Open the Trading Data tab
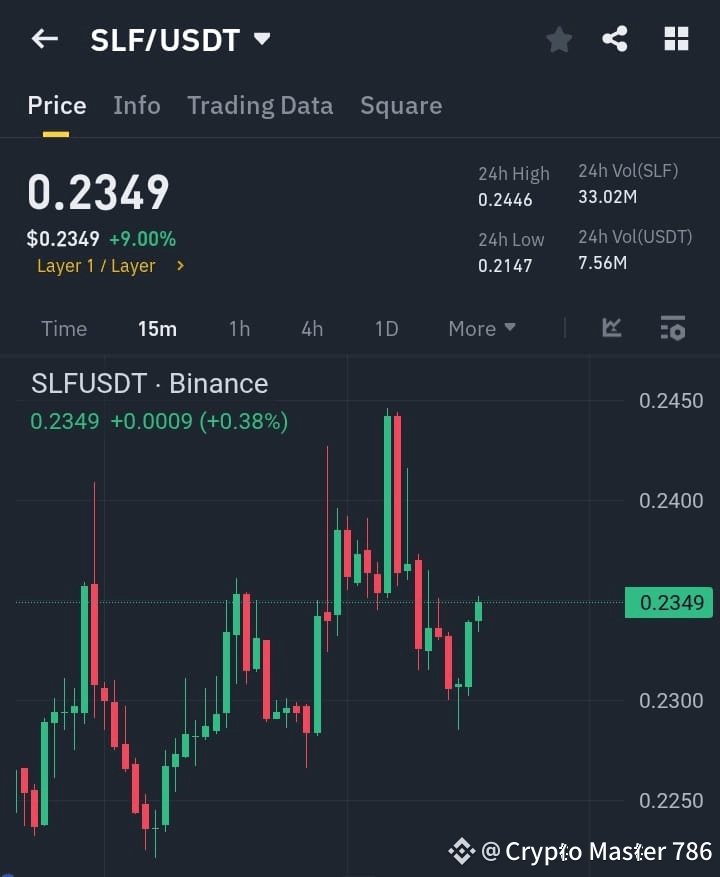Viewport: 720px width, 877px height. coord(260,105)
